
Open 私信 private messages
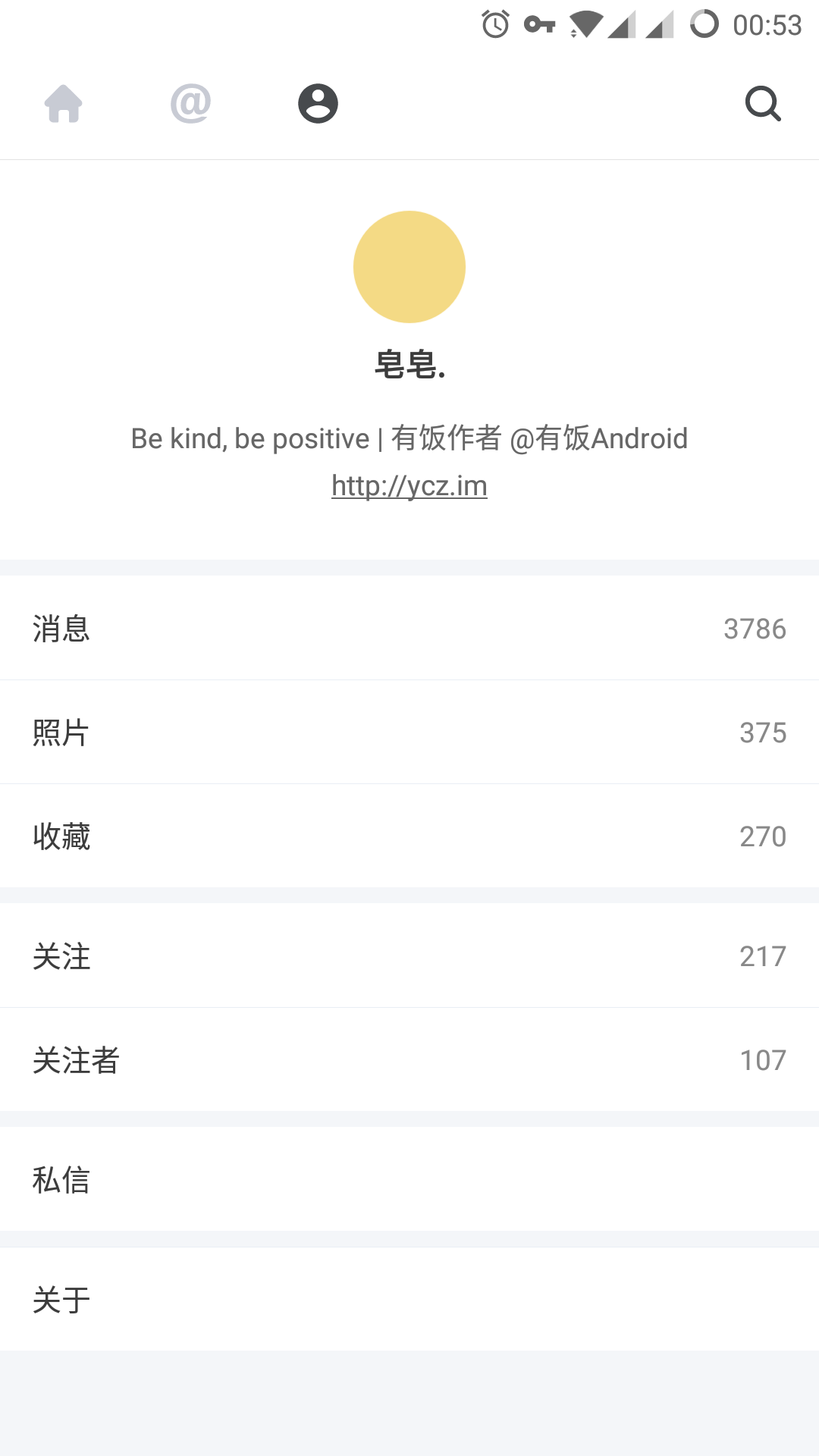pyautogui.click(x=409, y=1180)
